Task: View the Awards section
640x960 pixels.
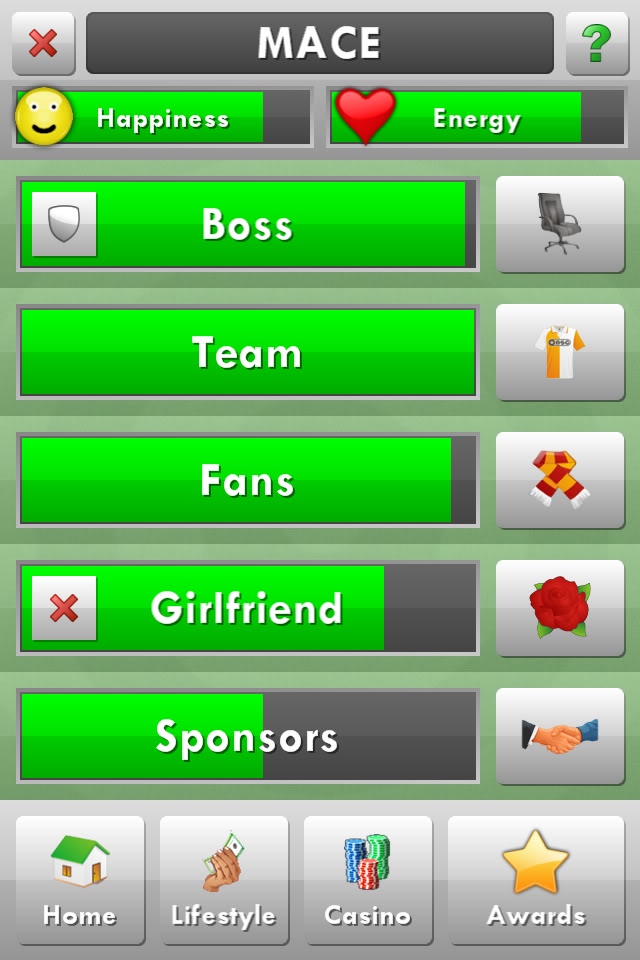Action: [536, 880]
